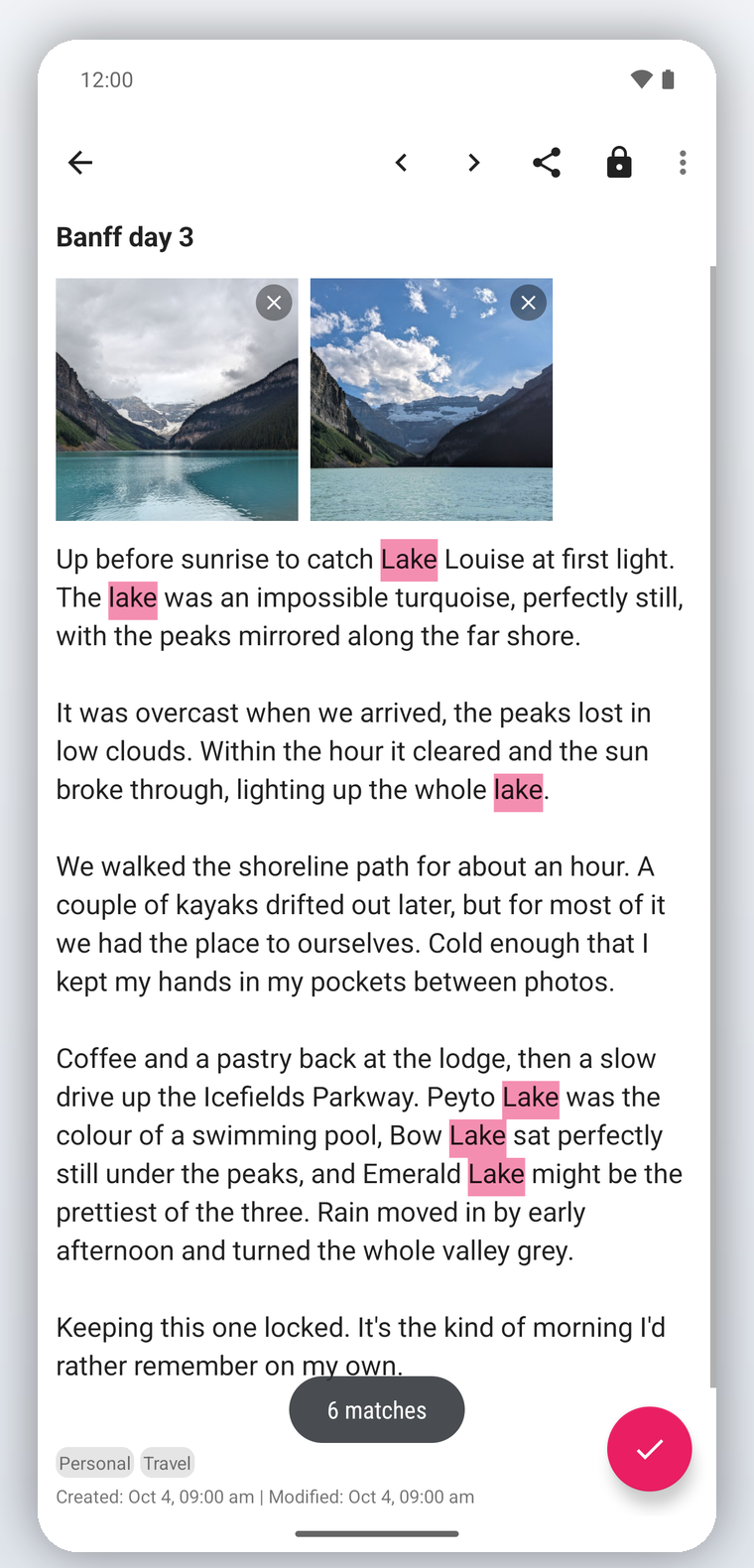
Task: Share the Banff day 3 note
Action: [x=547, y=163]
